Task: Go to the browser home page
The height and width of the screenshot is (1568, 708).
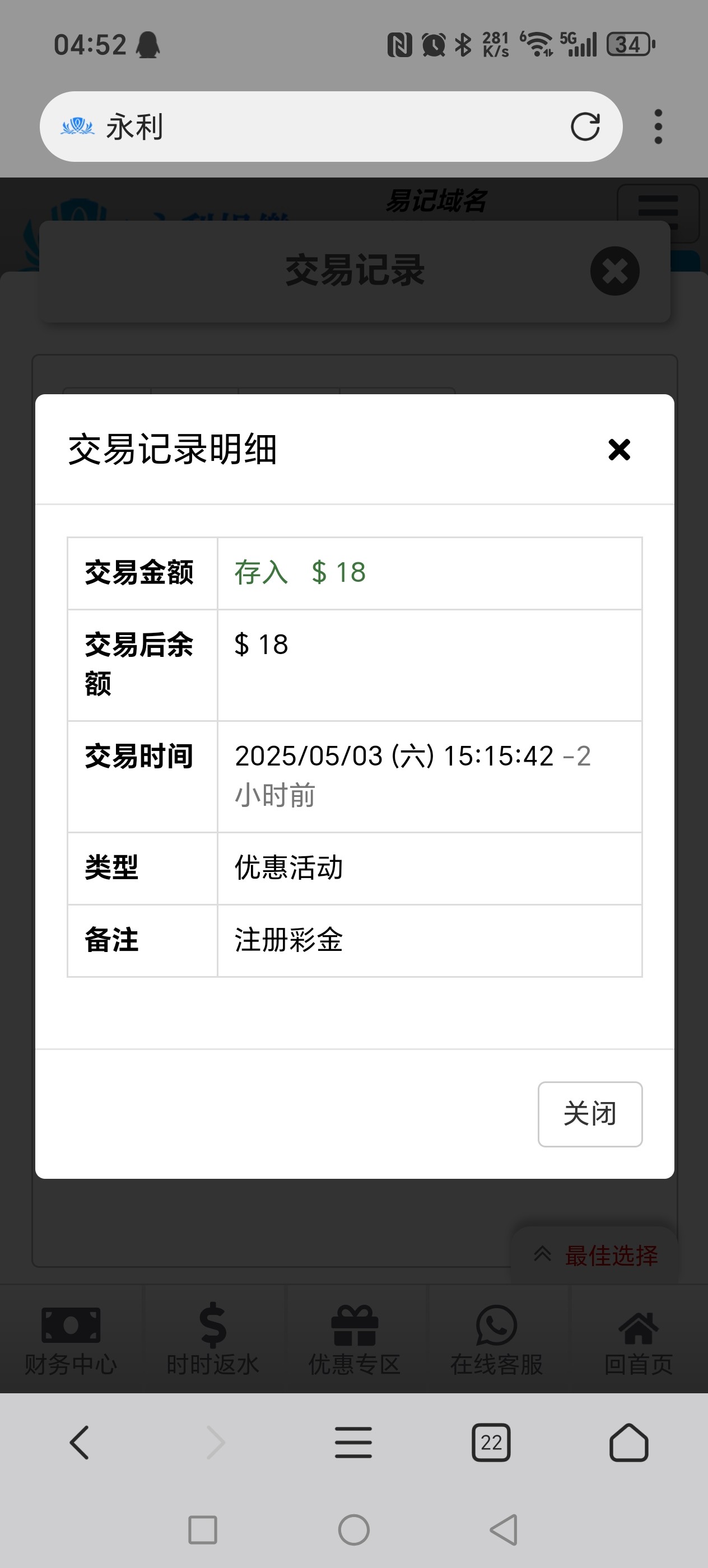Action: click(x=628, y=1442)
